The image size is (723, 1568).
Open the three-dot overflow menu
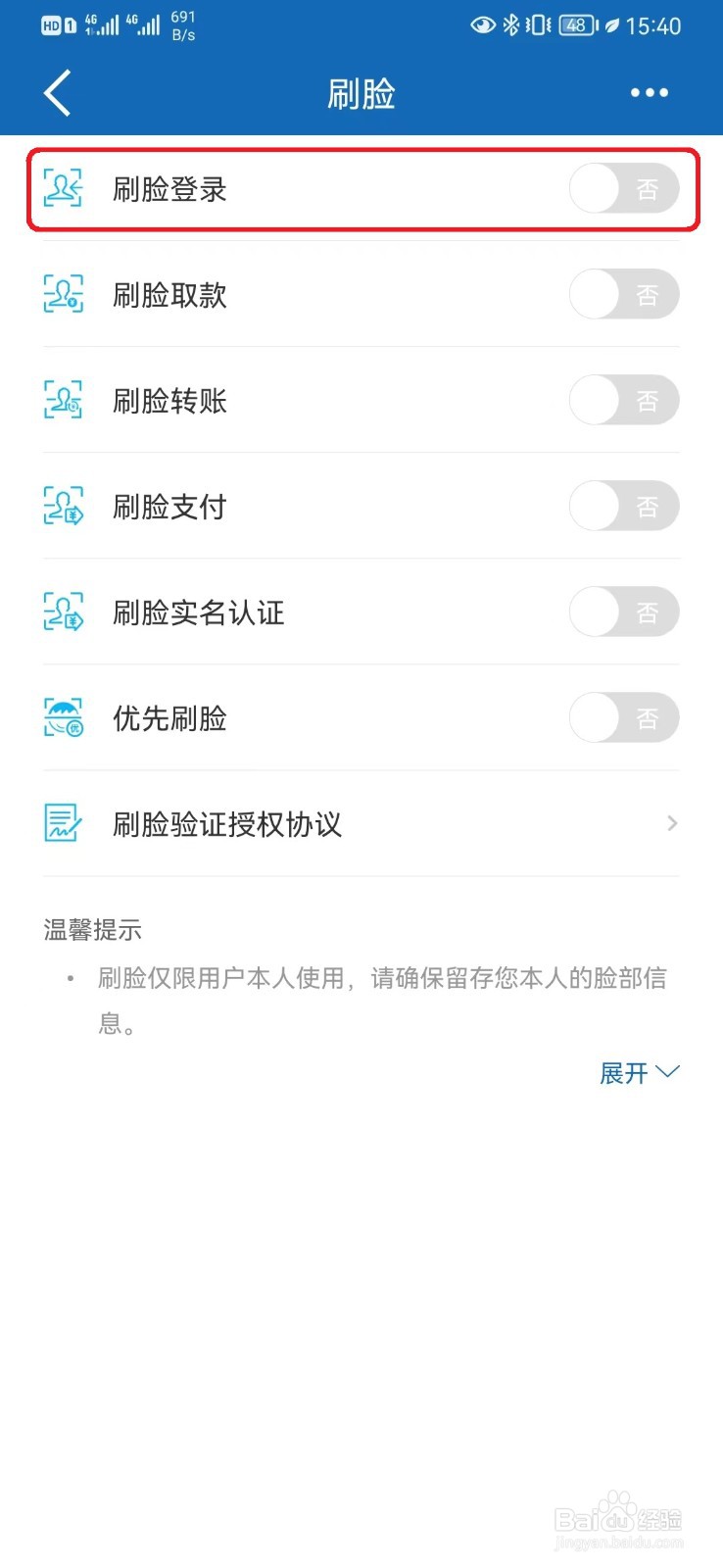coord(650,92)
